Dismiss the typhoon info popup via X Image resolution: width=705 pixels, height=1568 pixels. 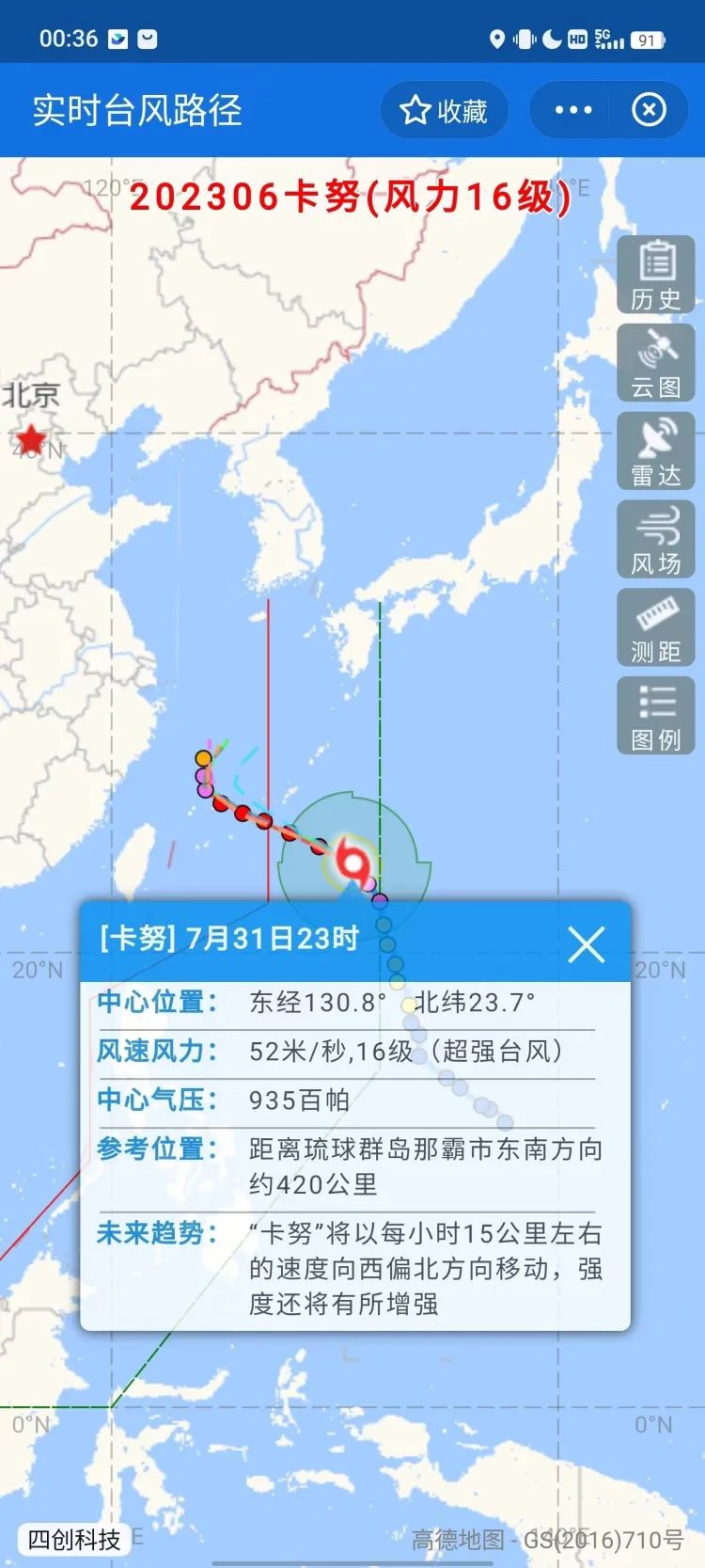[x=587, y=944]
